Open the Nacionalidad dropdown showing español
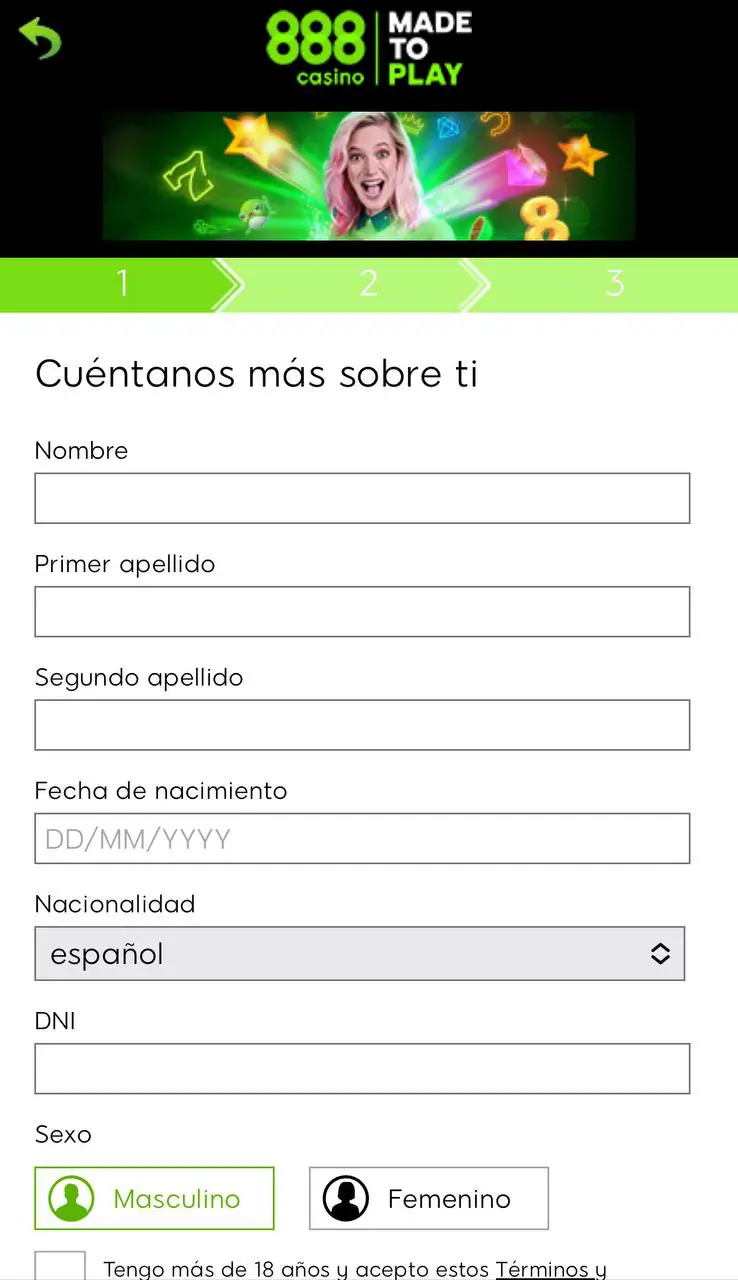The width and height of the screenshot is (738, 1280). pos(362,953)
